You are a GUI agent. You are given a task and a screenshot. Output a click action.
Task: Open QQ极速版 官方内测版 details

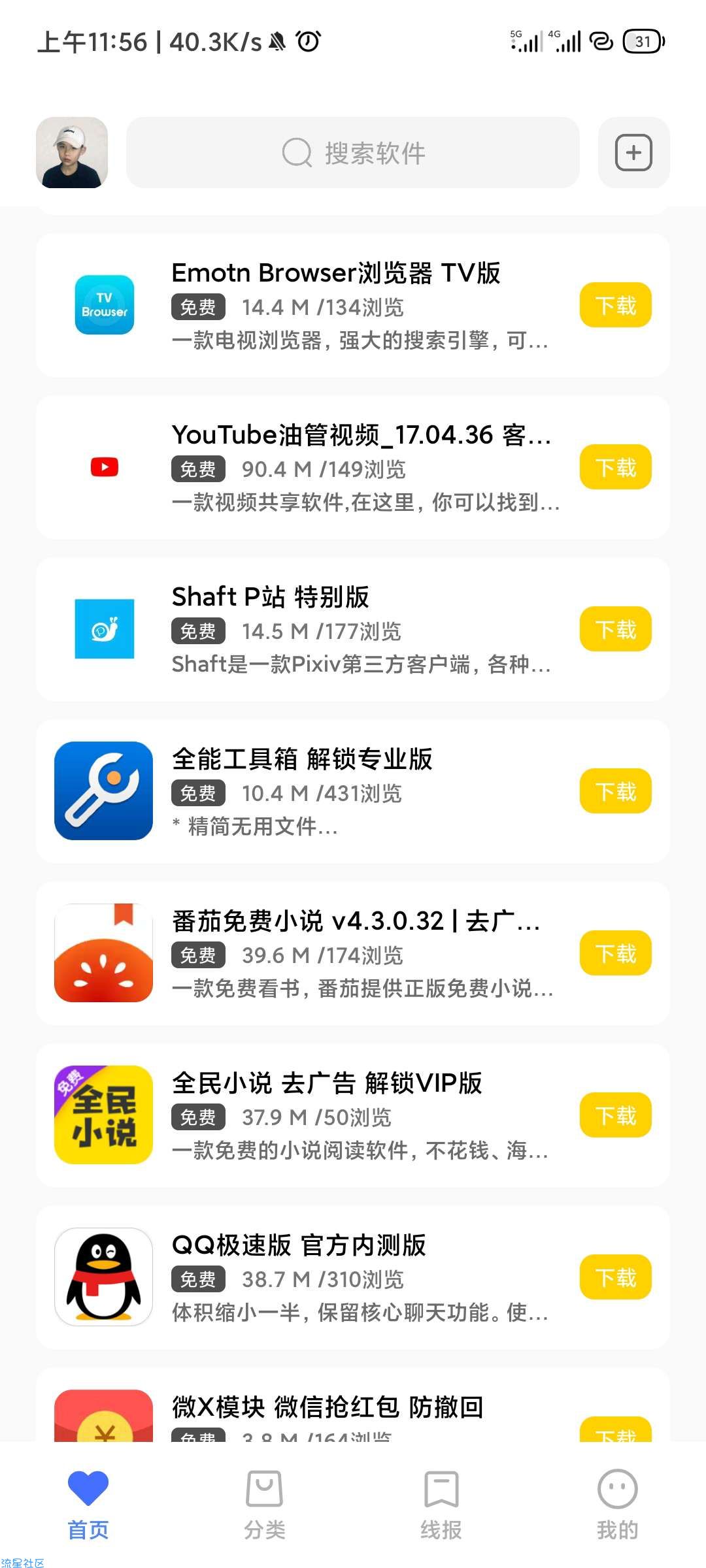pyautogui.click(x=299, y=1245)
